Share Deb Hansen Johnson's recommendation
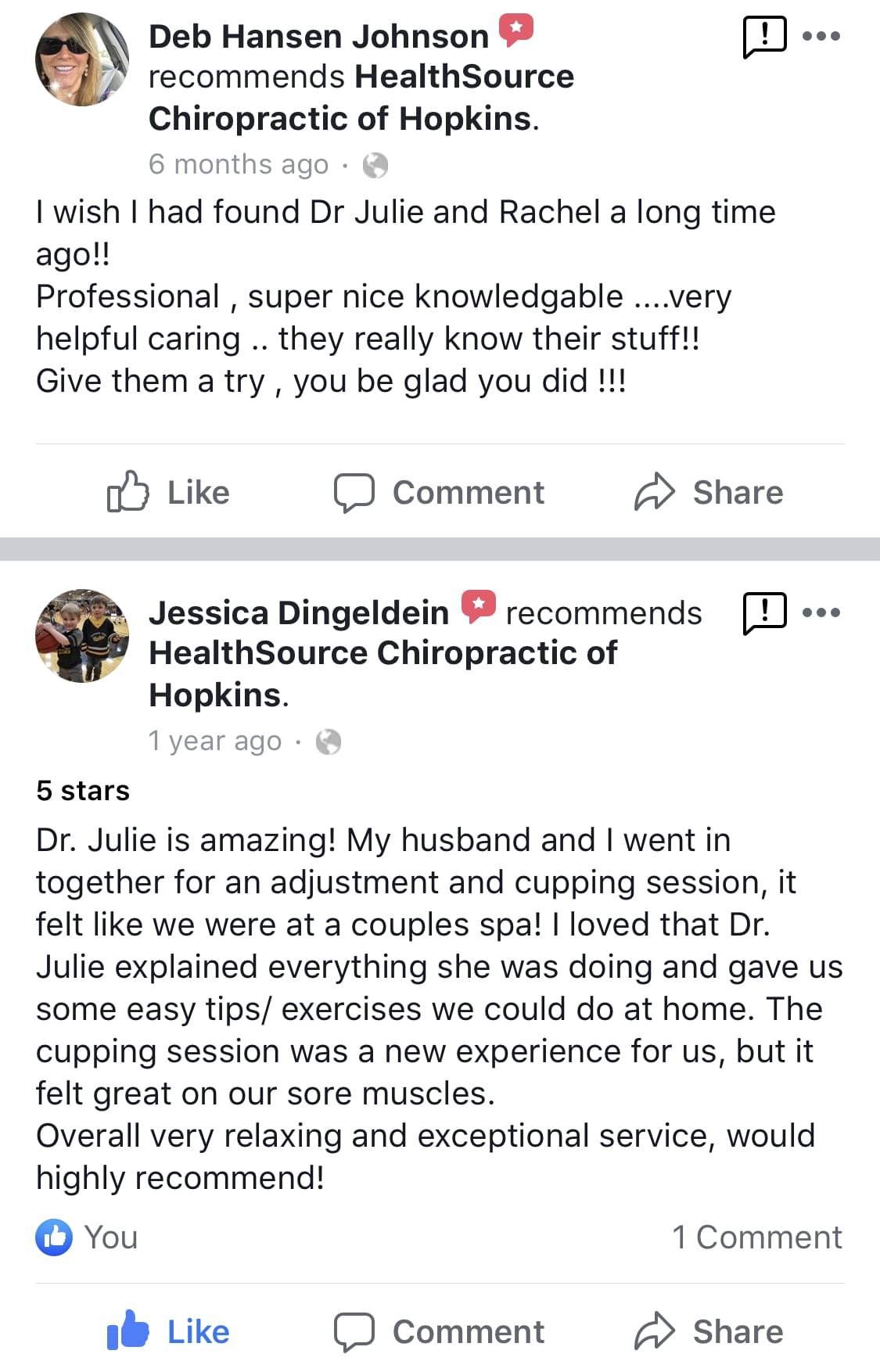This screenshot has width=880, height=1372. [x=709, y=492]
